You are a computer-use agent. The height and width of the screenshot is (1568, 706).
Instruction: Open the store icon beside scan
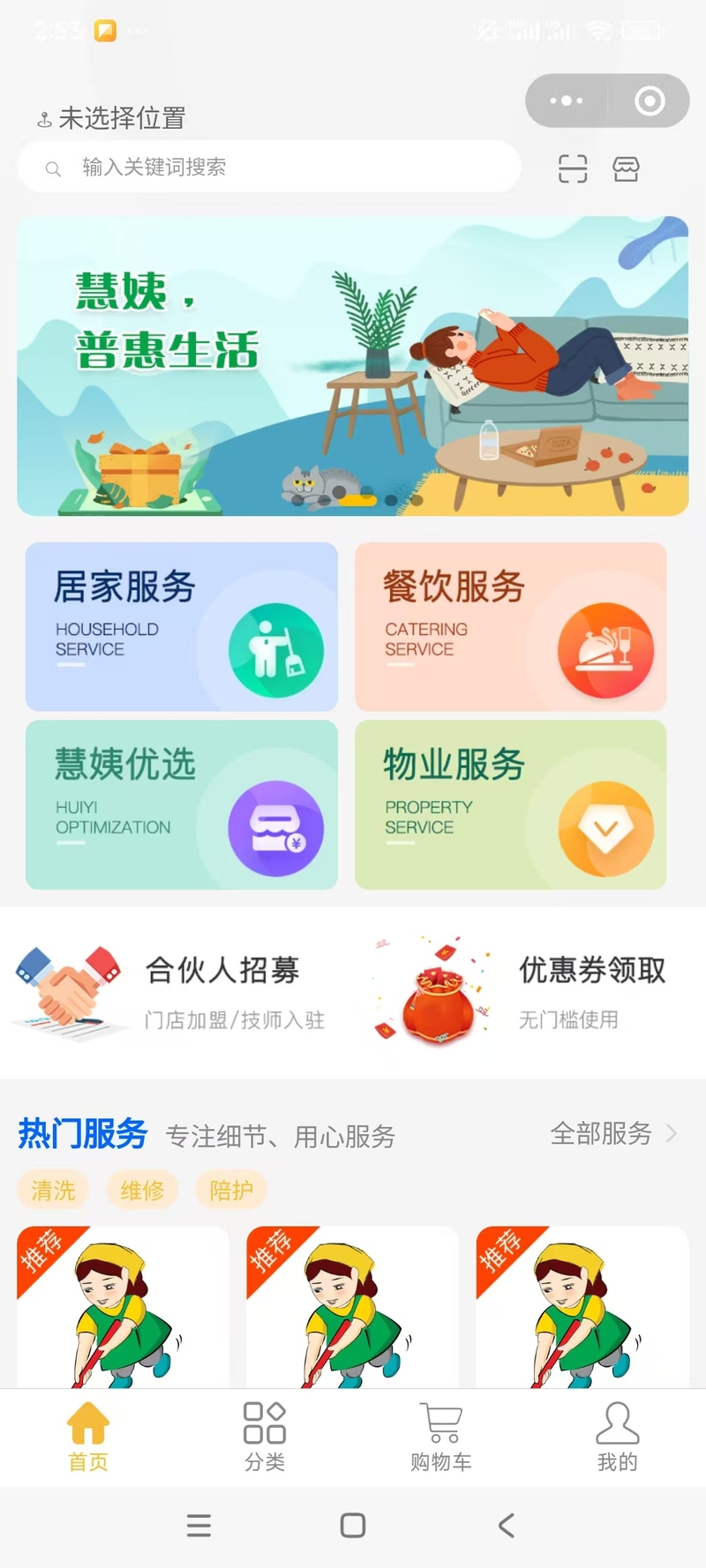tap(626, 168)
